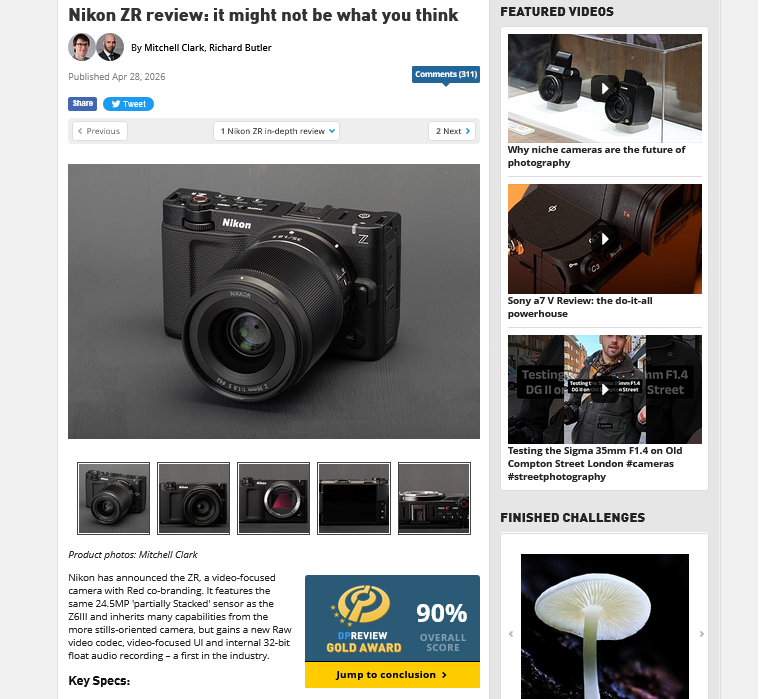
Task: Show the previous finished challenge
Action: (511, 634)
